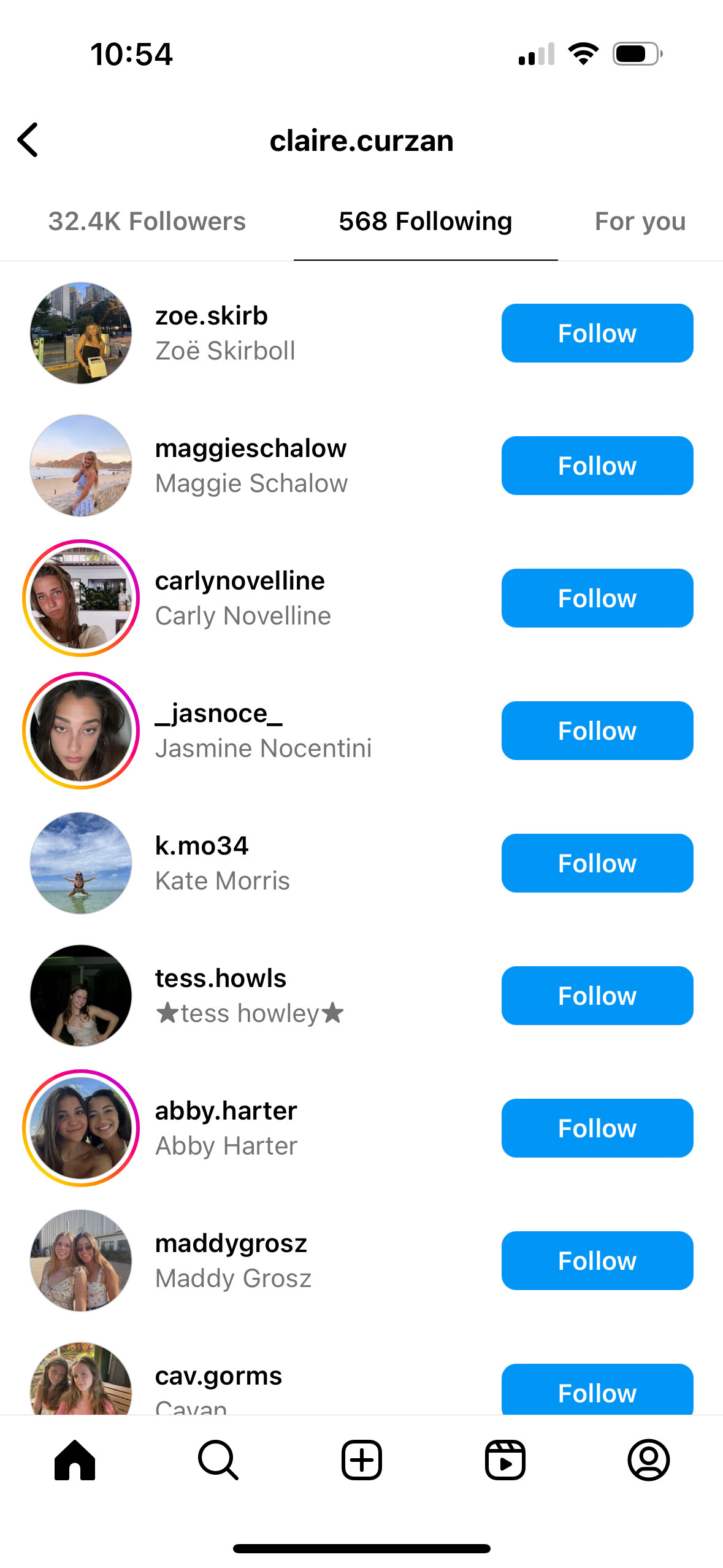Open the Search and explore tab
723x1568 pixels.
coord(218,1460)
